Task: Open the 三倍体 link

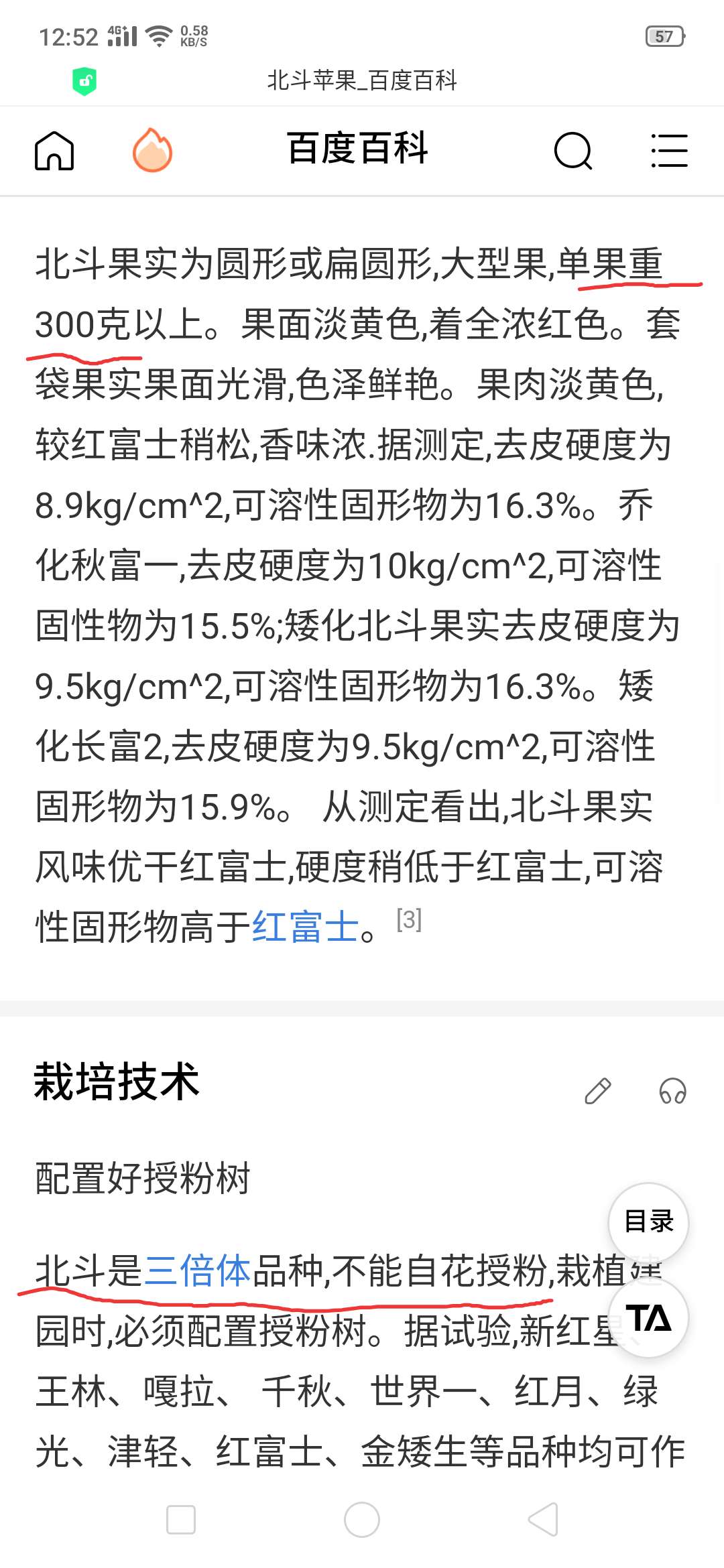Action: click(x=197, y=1270)
